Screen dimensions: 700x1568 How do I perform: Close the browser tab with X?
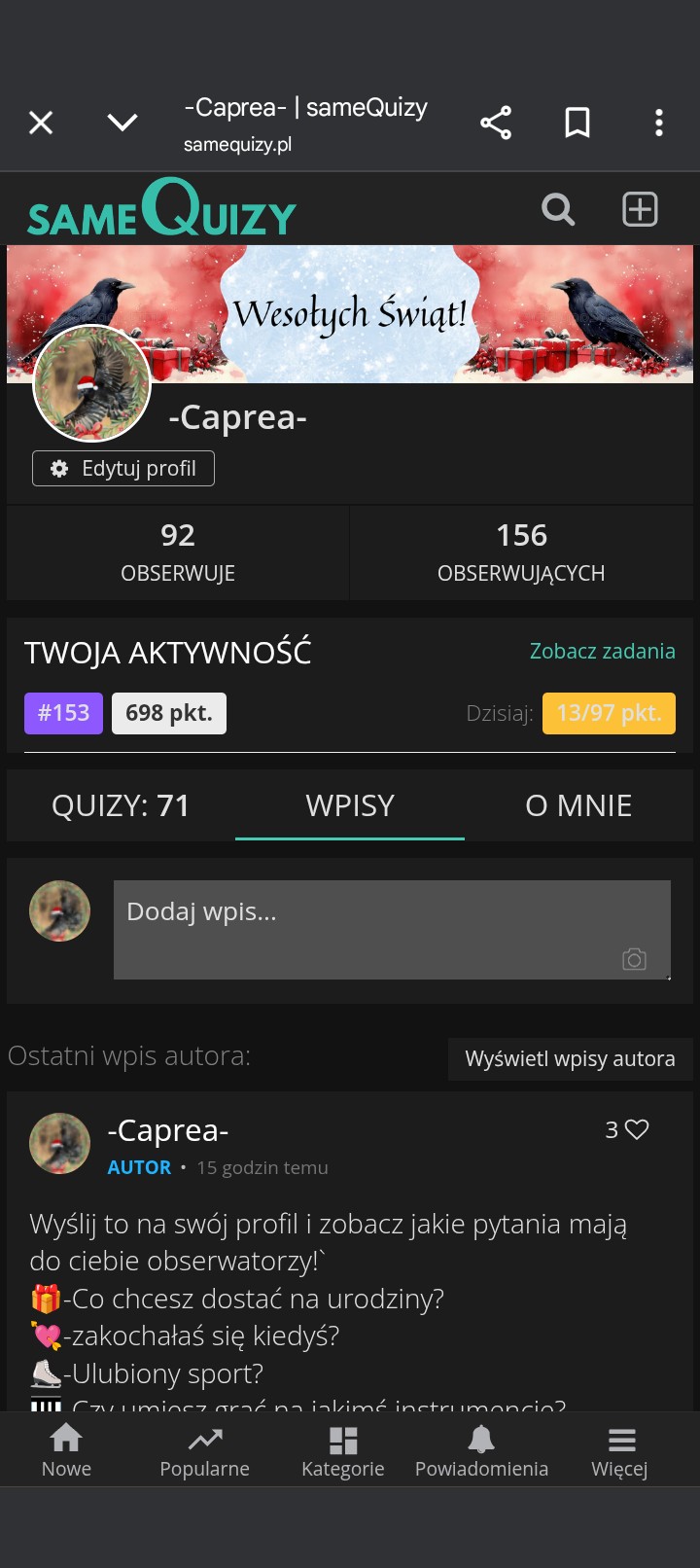point(41,123)
